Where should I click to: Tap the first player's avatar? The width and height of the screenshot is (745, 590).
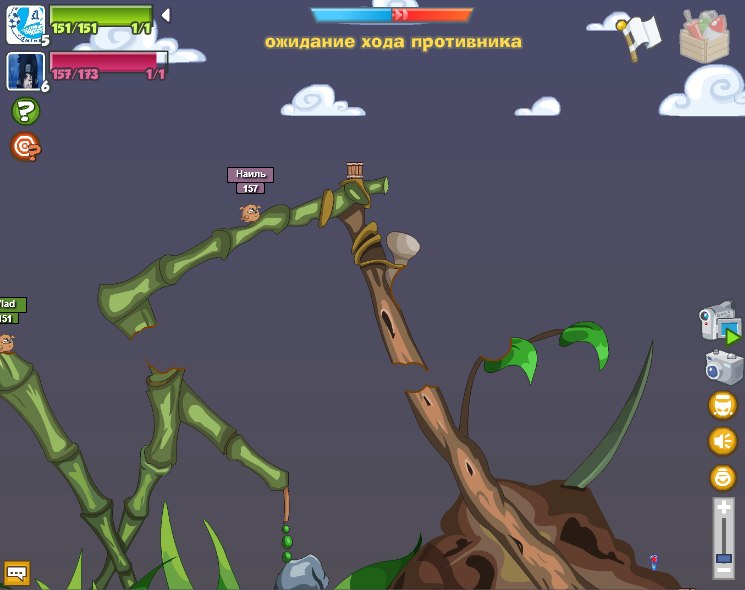(x=25, y=23)
